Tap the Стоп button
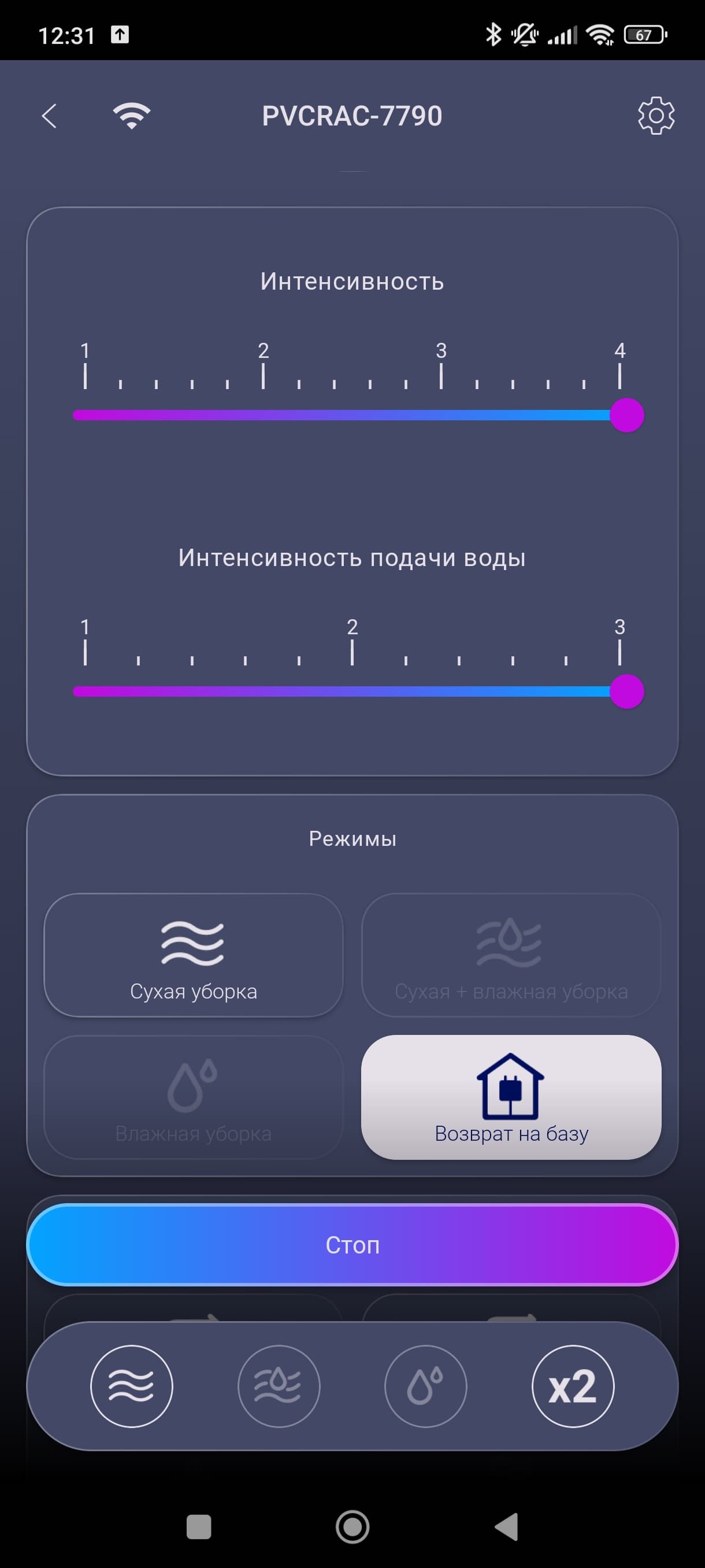Viewport: 705px width, 1568px height. coord(352,1244)
